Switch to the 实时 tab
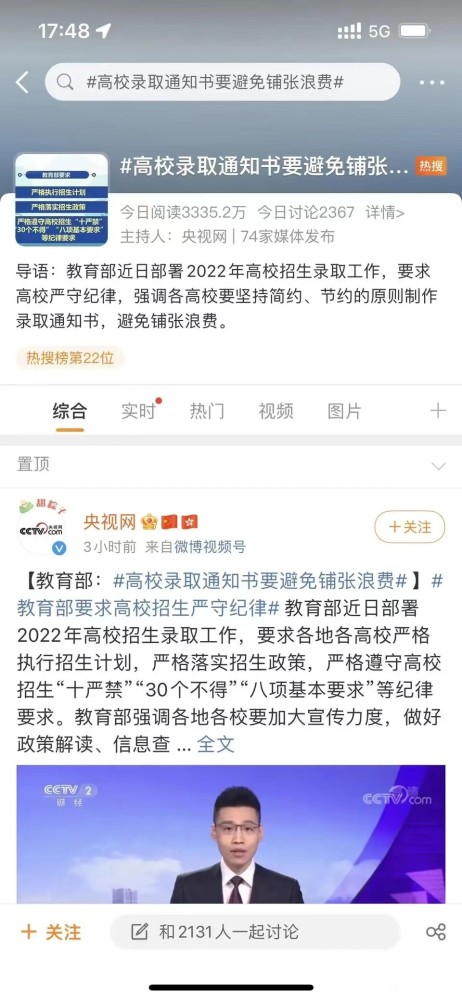The image size is (462, 1000). coord(139,411)
